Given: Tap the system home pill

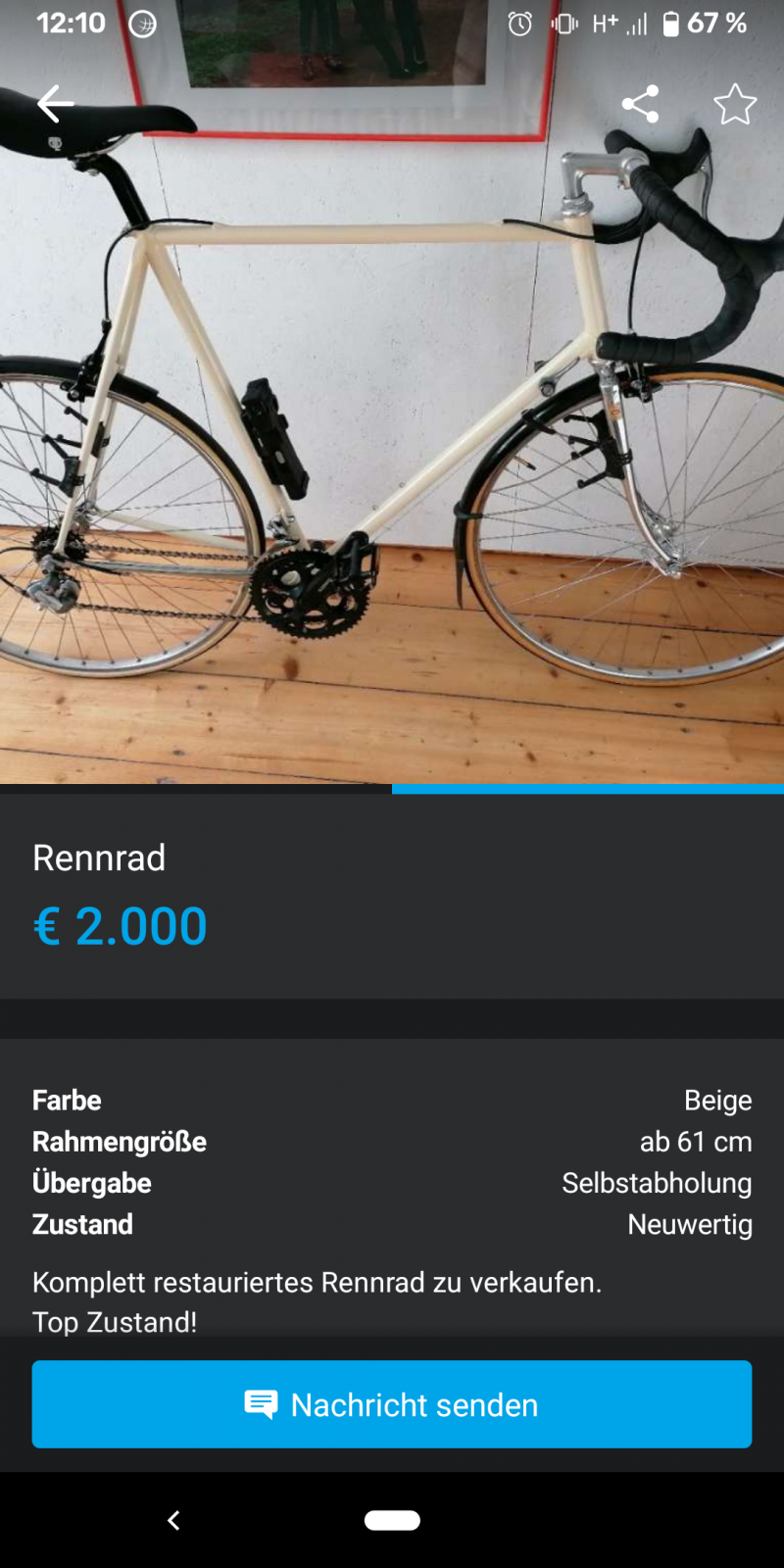Looking at the screenshot, I should tap(392, 1520).
